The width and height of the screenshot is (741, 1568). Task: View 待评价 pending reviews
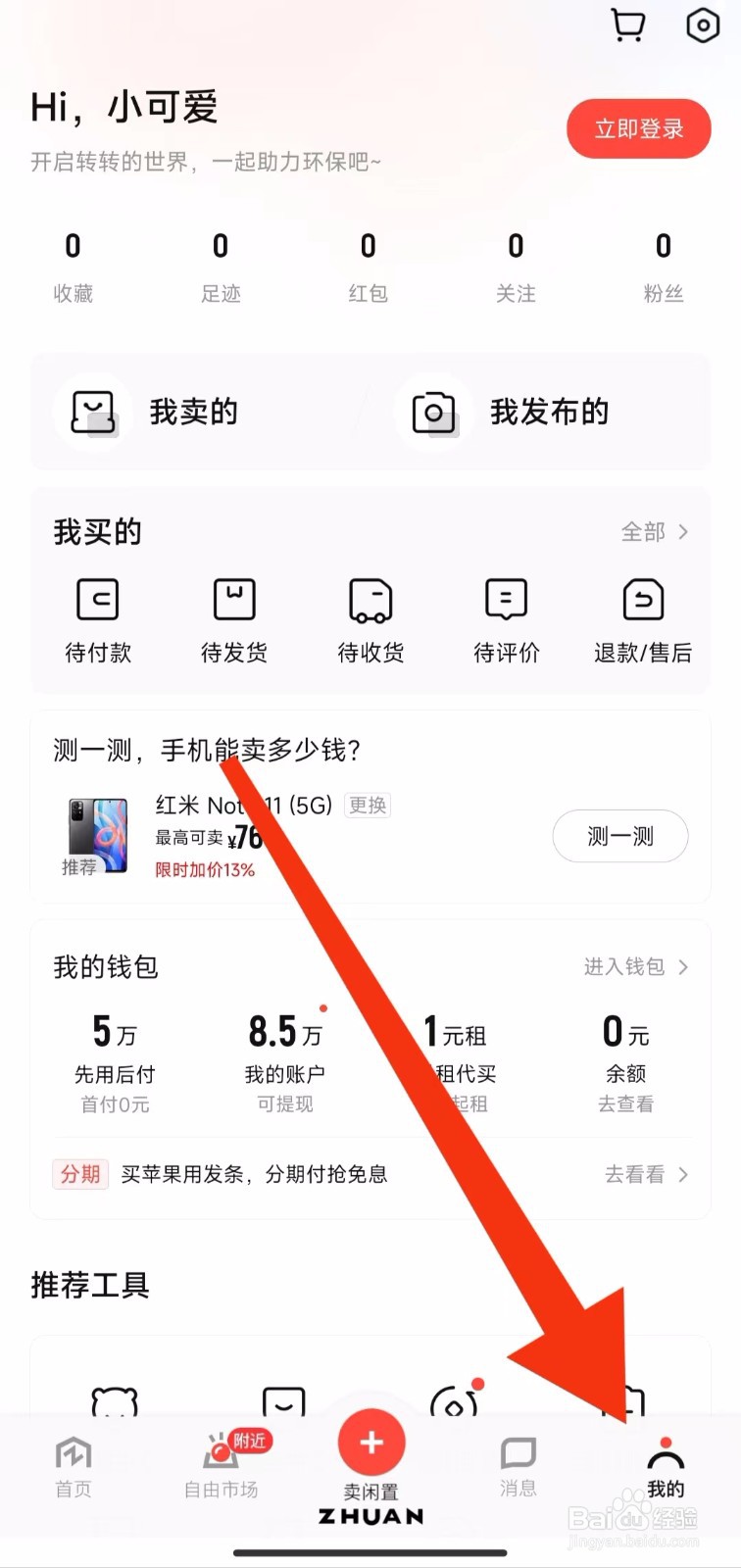pyautogui.click(x=506, y=619)
